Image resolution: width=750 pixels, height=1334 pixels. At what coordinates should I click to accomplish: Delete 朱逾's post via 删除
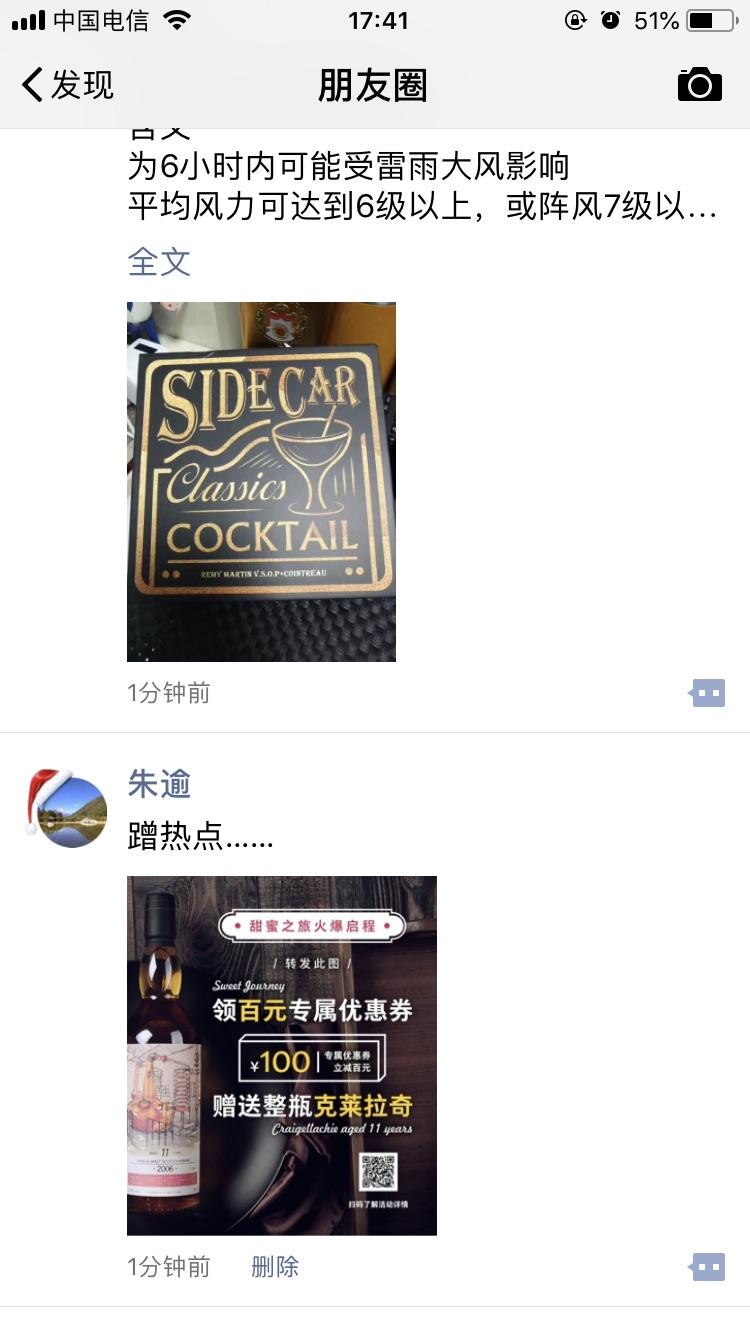click(x=275, y=1266)
